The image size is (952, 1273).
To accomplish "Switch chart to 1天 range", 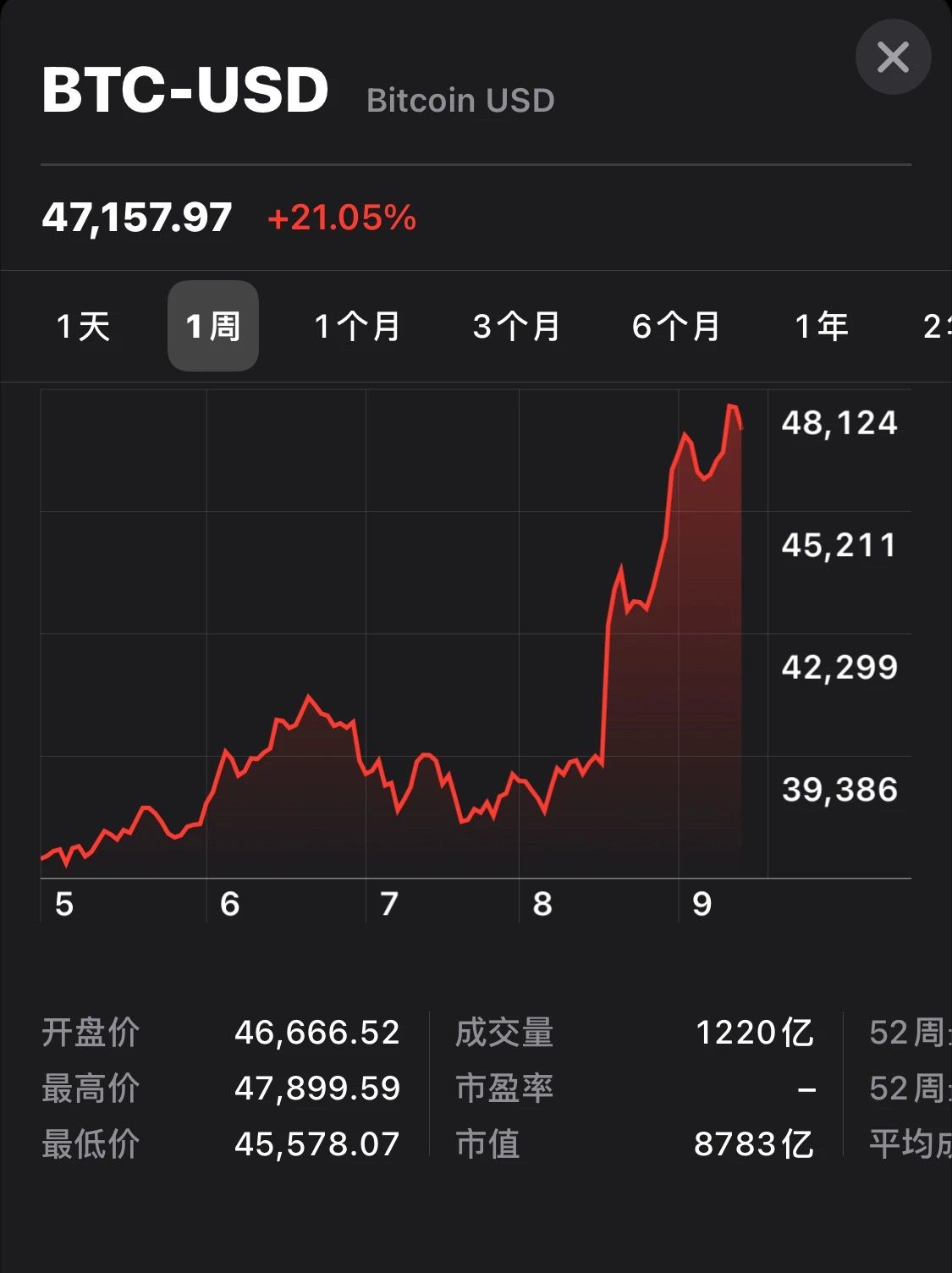I will coord(83,326).
